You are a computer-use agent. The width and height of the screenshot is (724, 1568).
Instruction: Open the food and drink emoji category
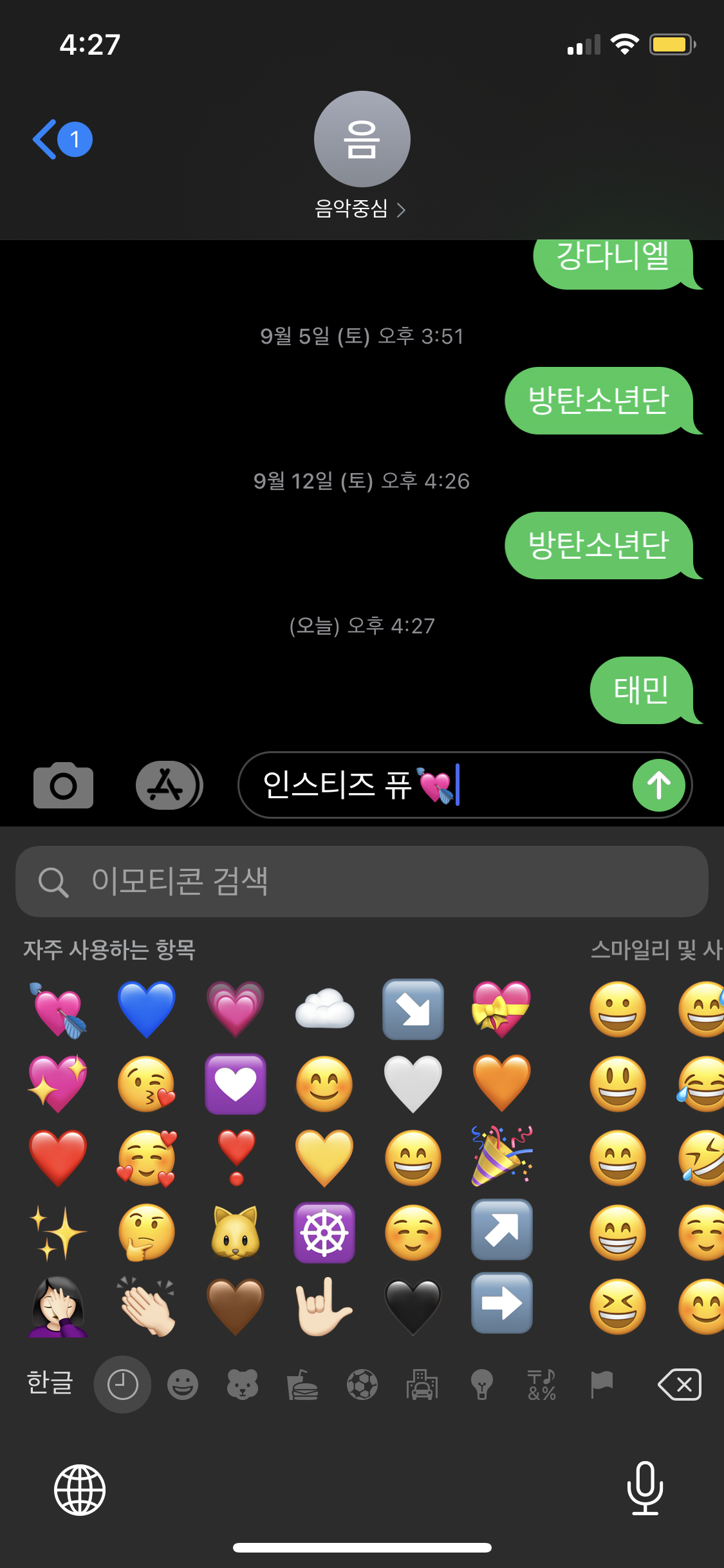coord(301,1385)
